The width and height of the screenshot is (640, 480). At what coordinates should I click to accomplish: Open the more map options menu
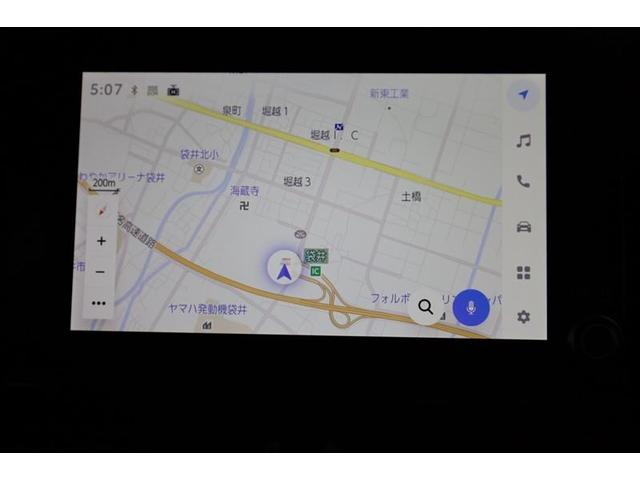tap(99, 302)
